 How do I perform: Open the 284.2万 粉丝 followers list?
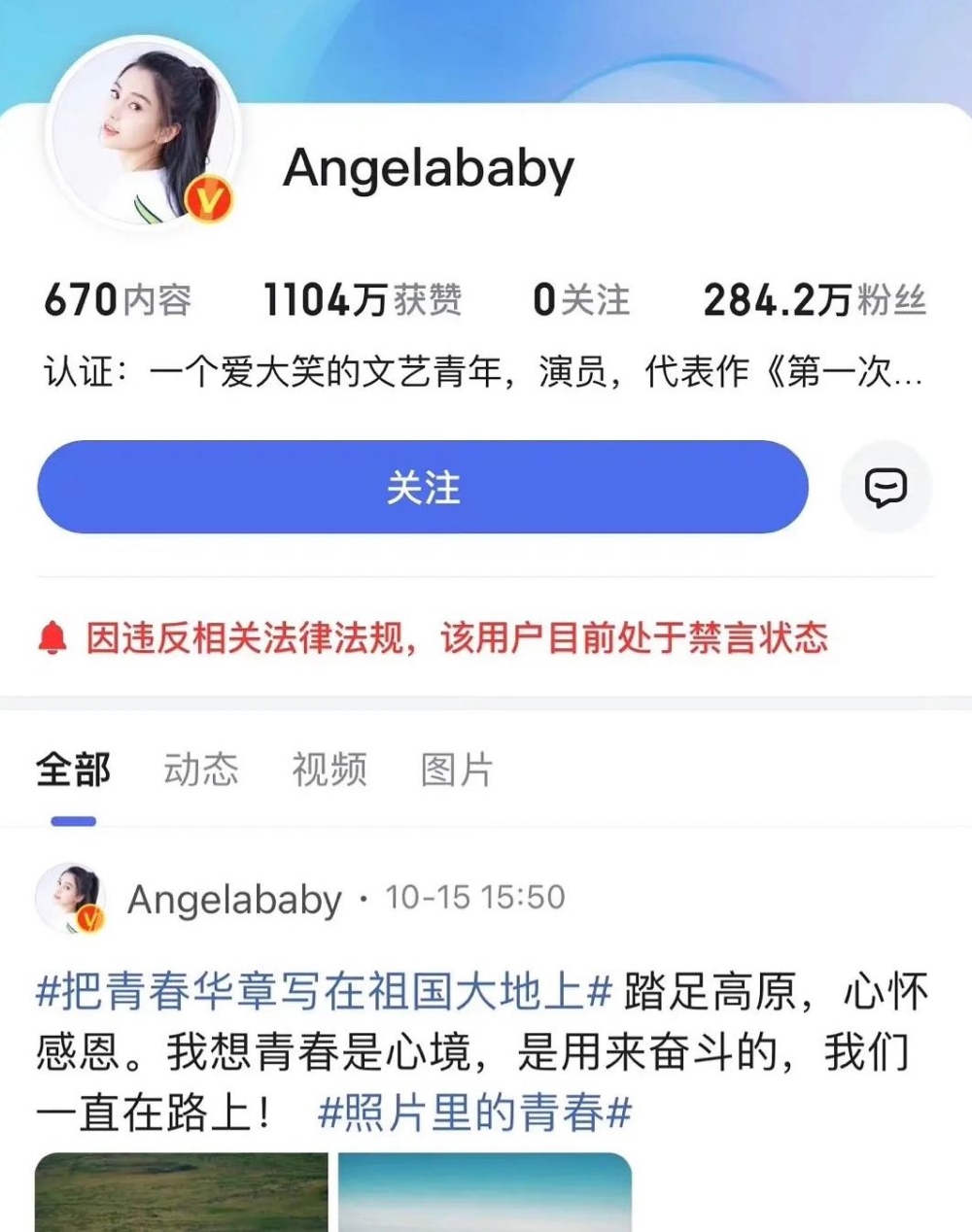tap(815, 300)
